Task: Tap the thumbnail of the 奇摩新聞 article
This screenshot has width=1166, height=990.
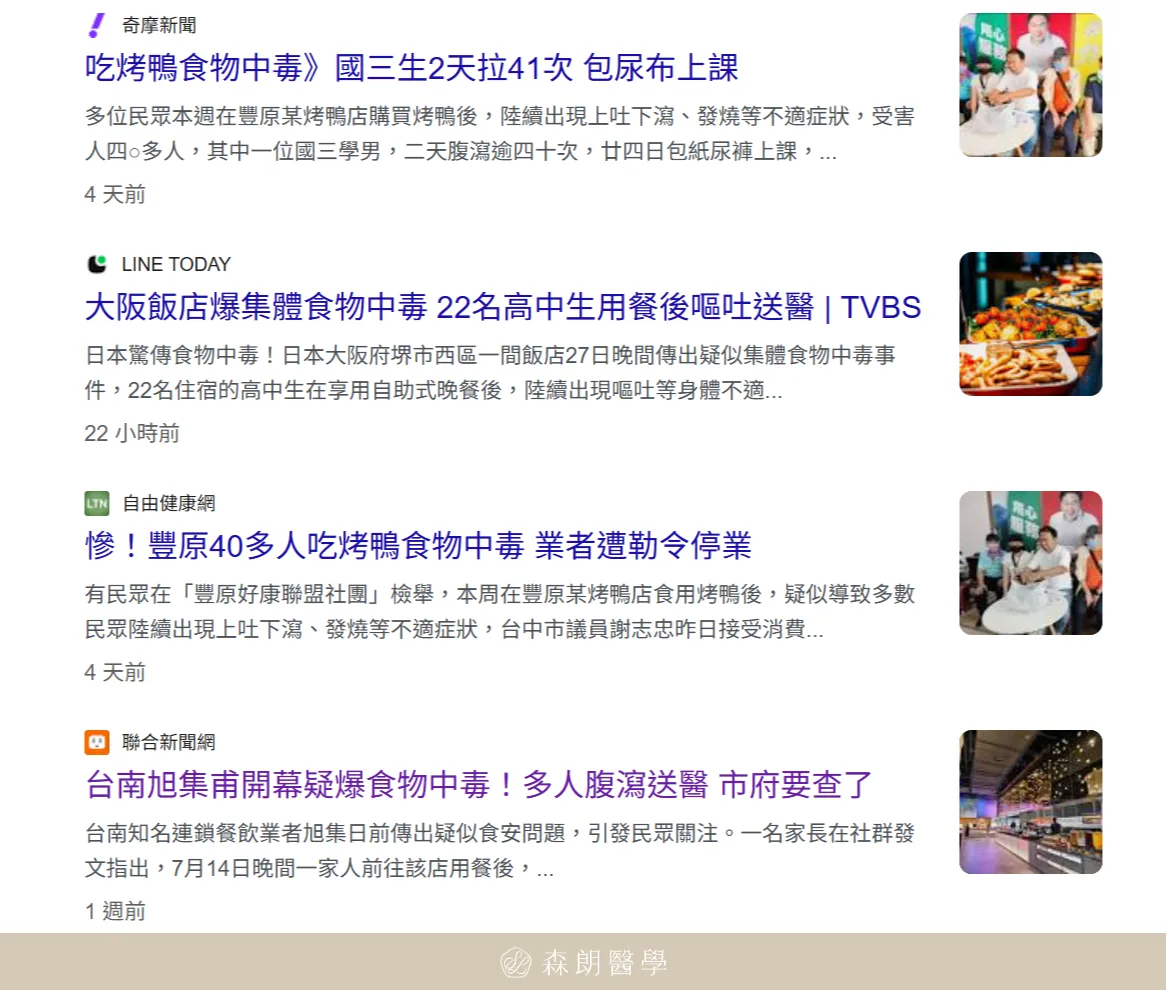Action: pos(1030,85)
